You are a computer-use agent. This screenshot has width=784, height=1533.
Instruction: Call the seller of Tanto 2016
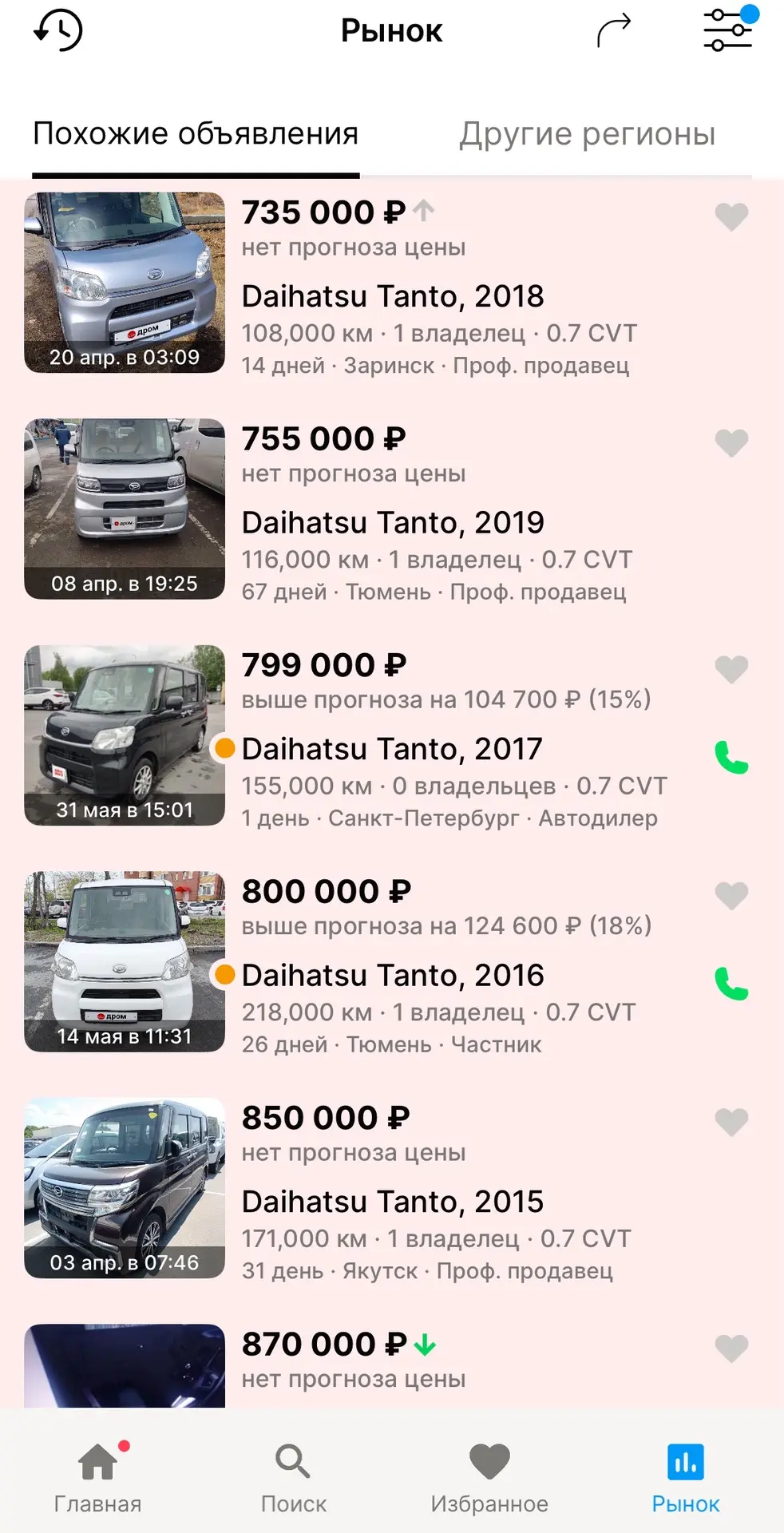click(731, 984)
